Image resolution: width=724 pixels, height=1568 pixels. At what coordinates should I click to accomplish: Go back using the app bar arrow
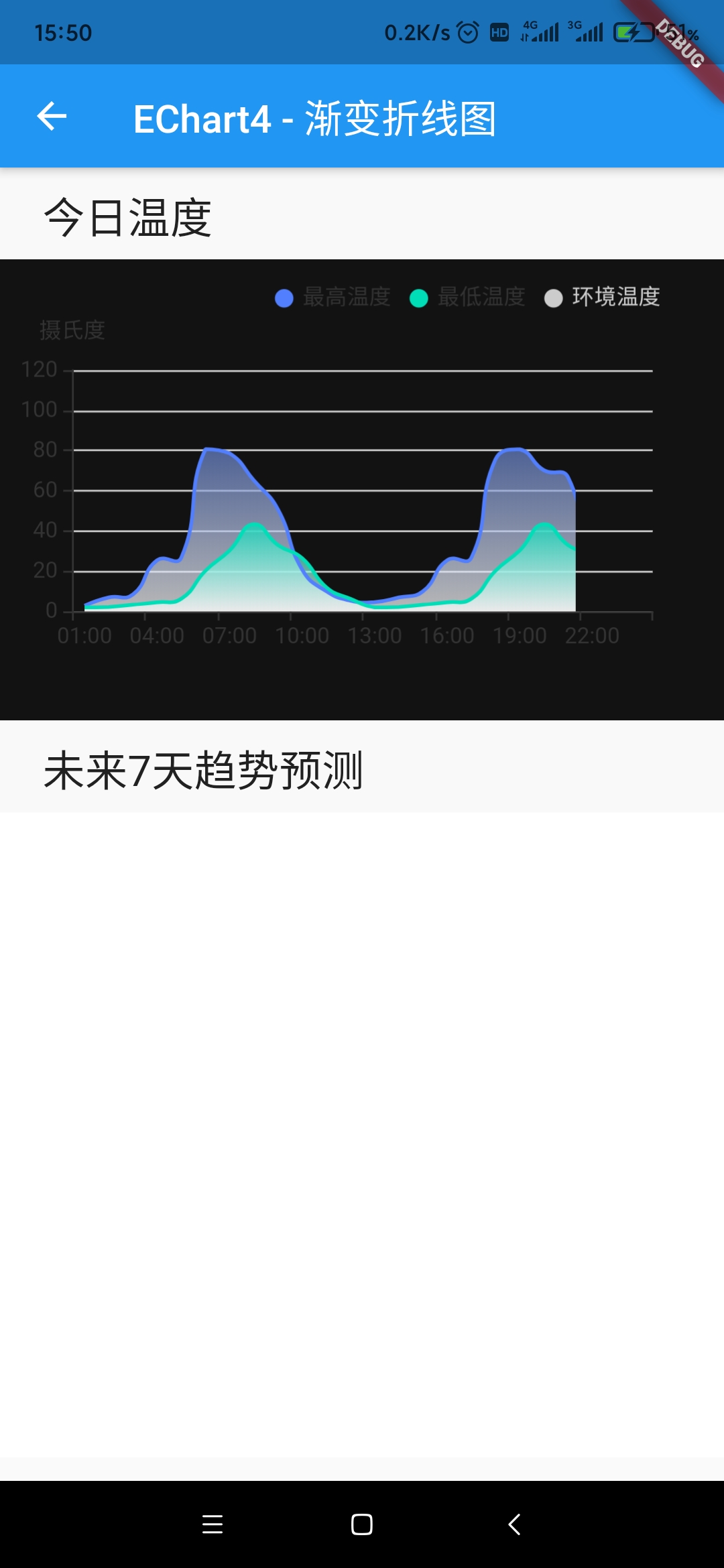click(52, 117)
